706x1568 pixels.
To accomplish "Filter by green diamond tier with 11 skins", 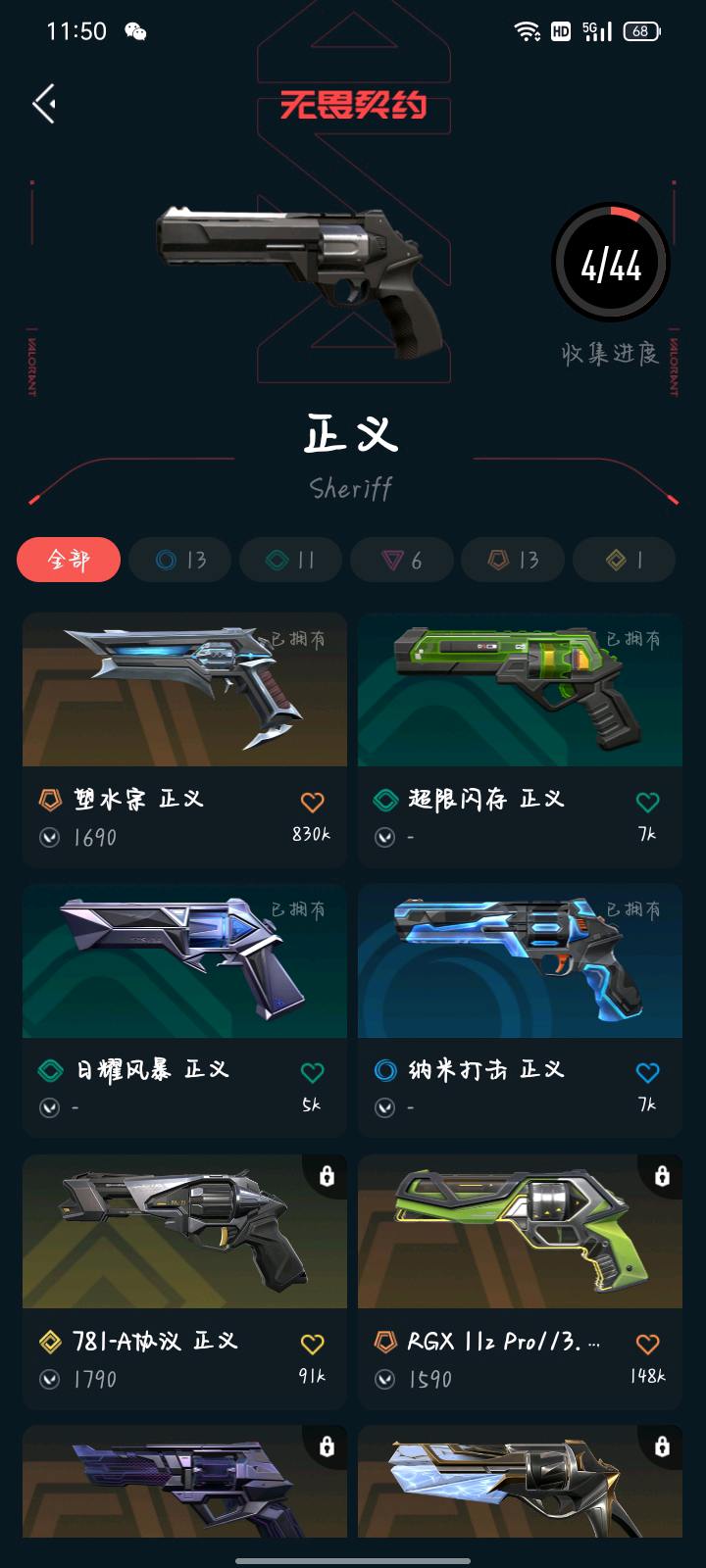I will (291, 560).
